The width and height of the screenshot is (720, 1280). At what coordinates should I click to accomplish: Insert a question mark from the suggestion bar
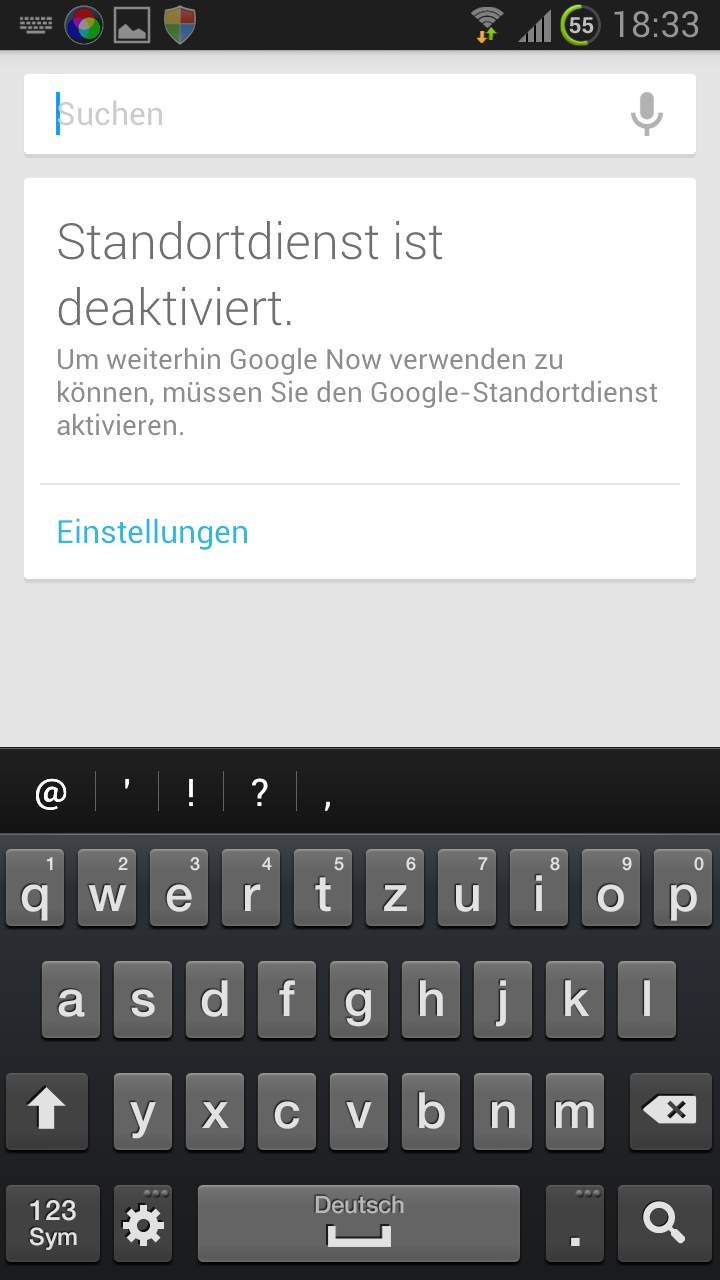click(x=260, y=793)
